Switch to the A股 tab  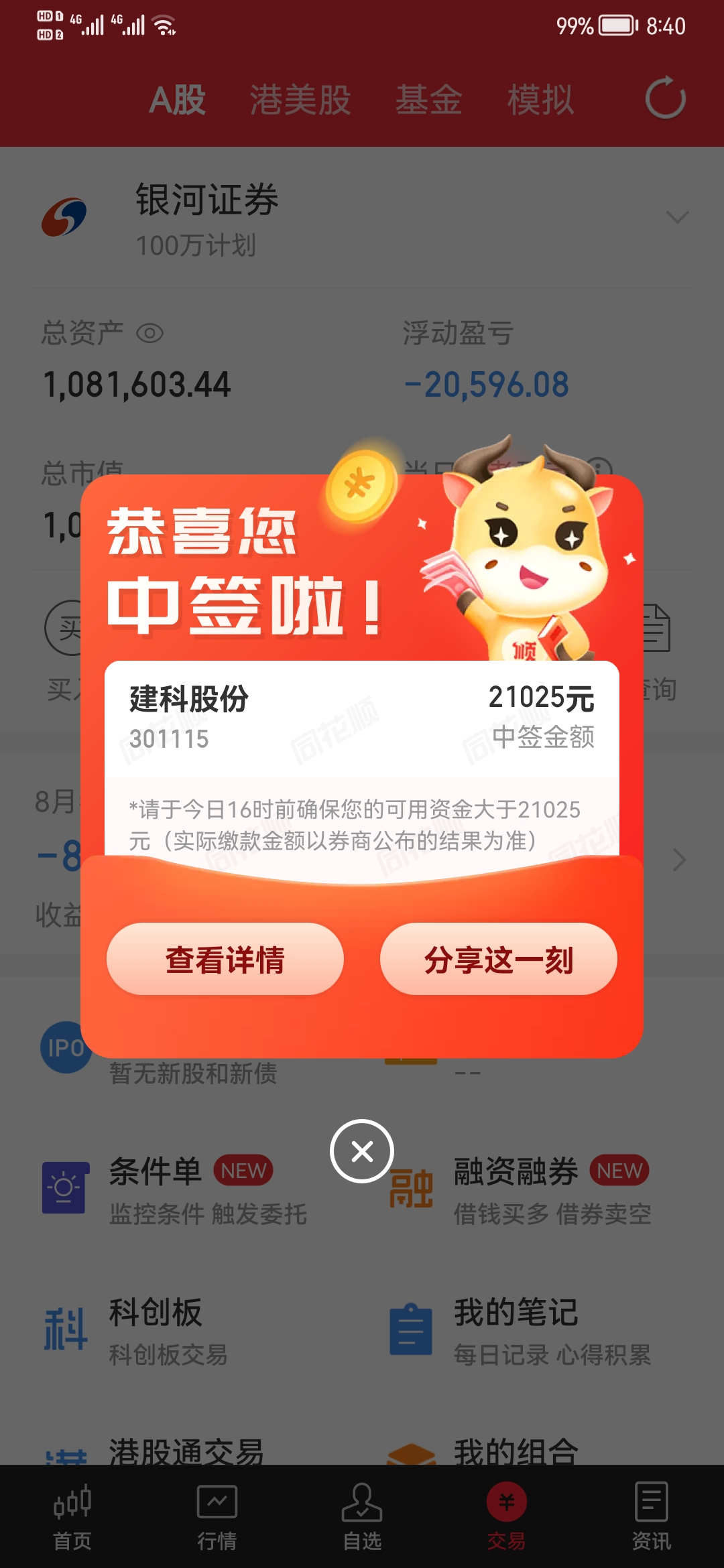pos(177,101)
